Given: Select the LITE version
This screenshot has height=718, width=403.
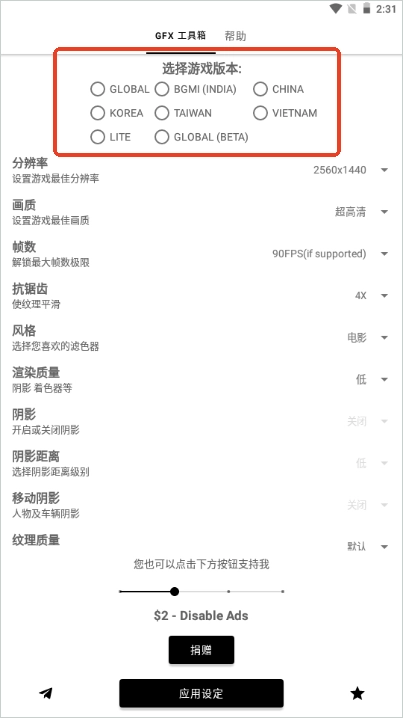Looking at the screenshot, I should coord(110,137).
